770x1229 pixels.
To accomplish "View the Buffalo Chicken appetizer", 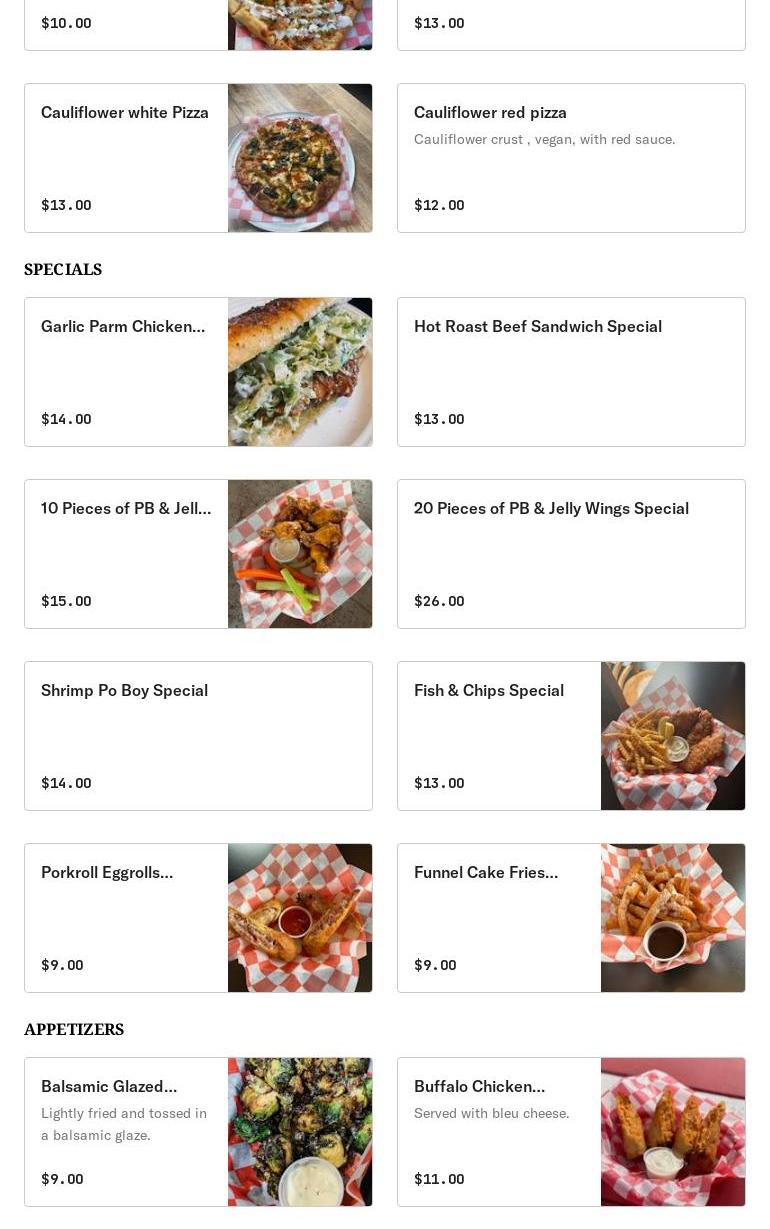I will coord(571,1132).
